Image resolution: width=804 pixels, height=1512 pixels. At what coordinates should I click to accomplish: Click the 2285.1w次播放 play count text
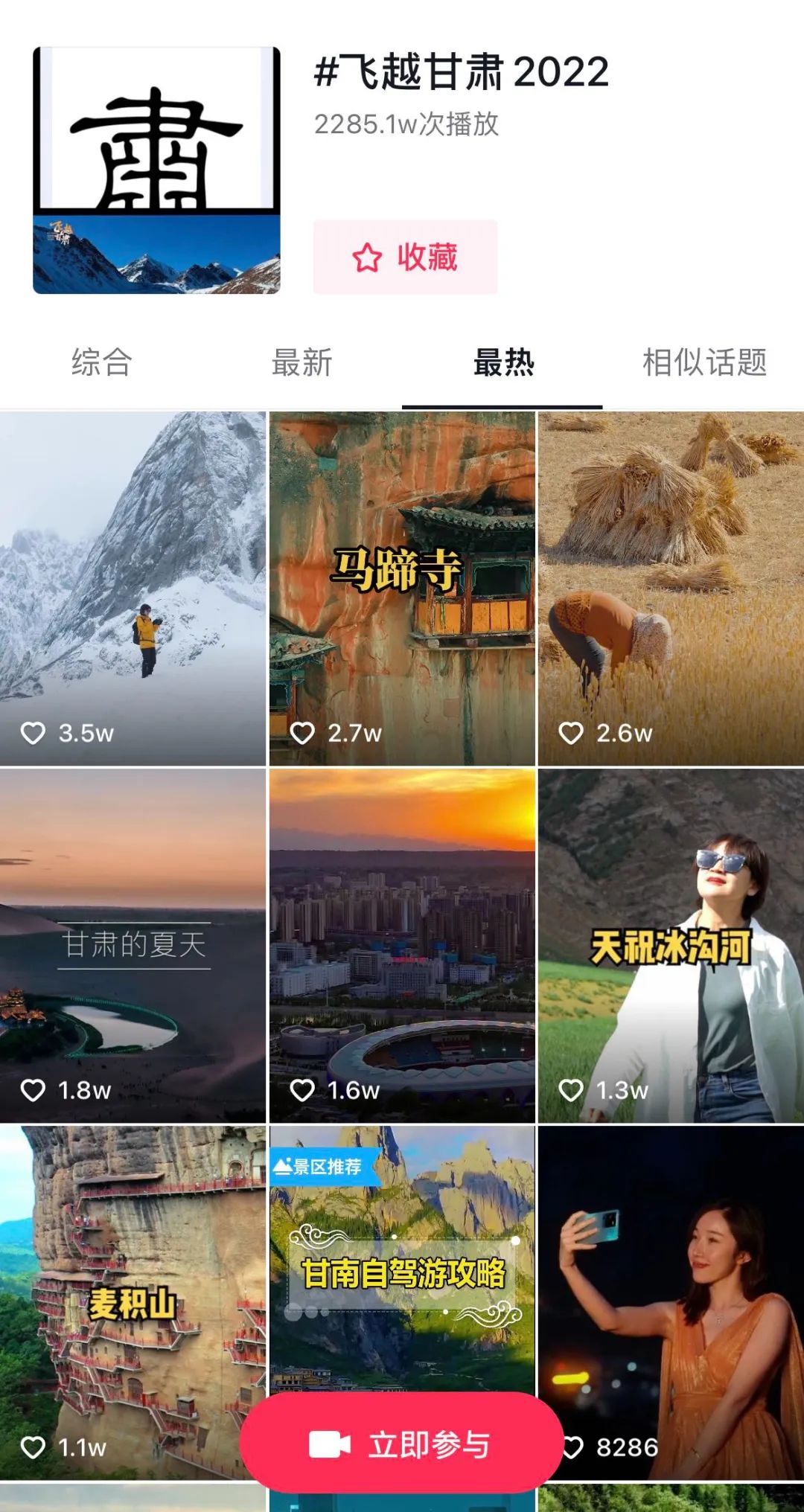pyautogui.click(x=406, y=125)
